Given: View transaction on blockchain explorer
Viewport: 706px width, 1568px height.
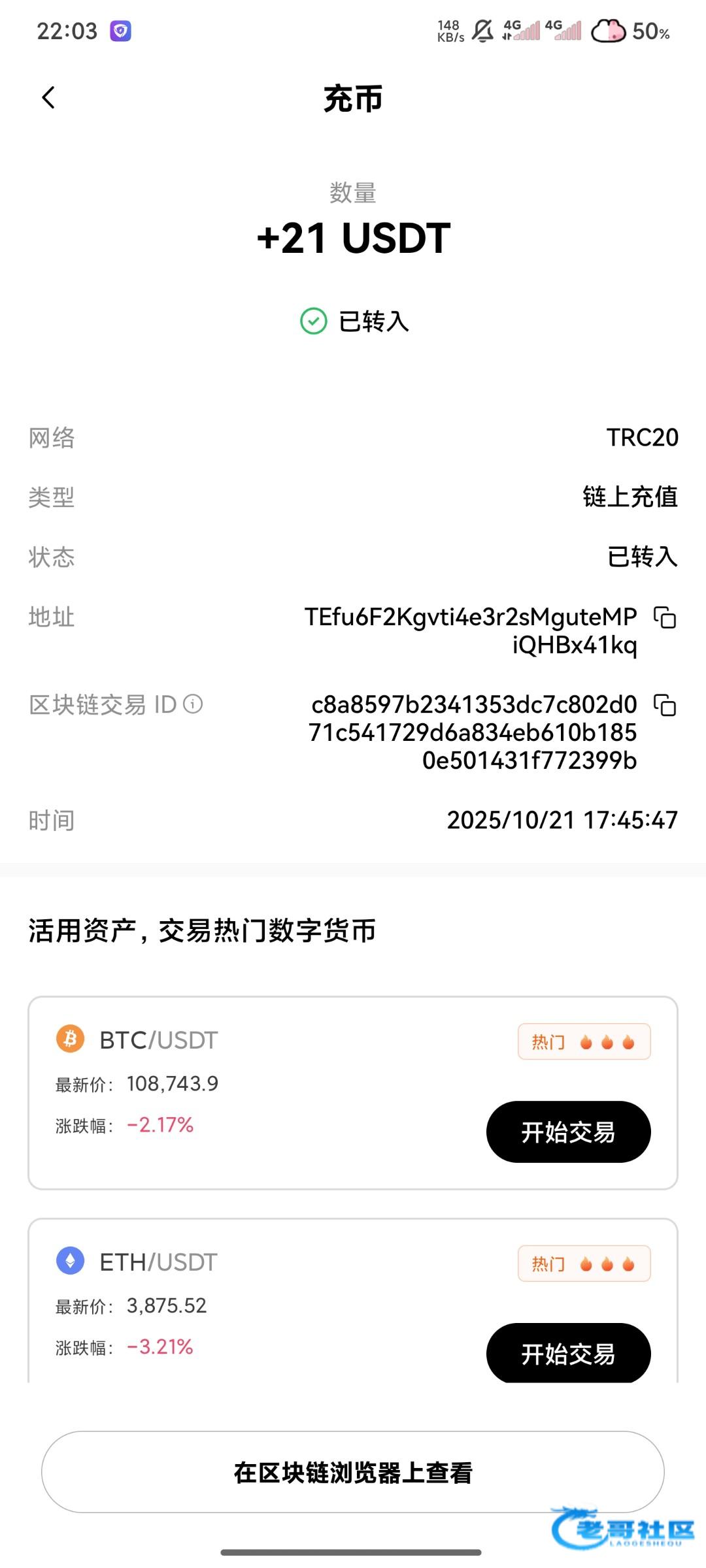Looking at the screenshot, I should (353, 1472).
